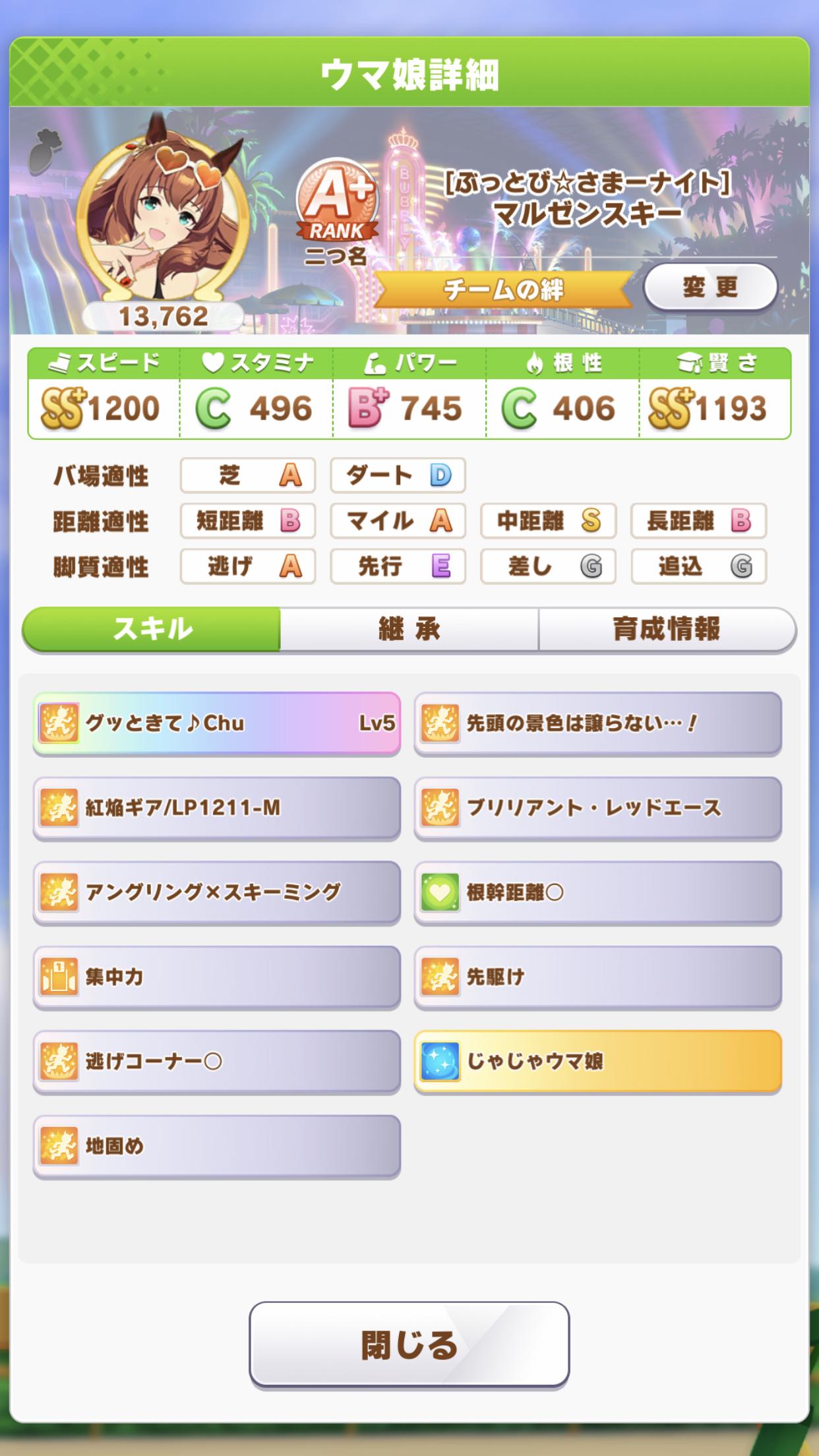View skill 先頭の景色は譲らない…！
Screen dimensions: 819x1456
597,723
